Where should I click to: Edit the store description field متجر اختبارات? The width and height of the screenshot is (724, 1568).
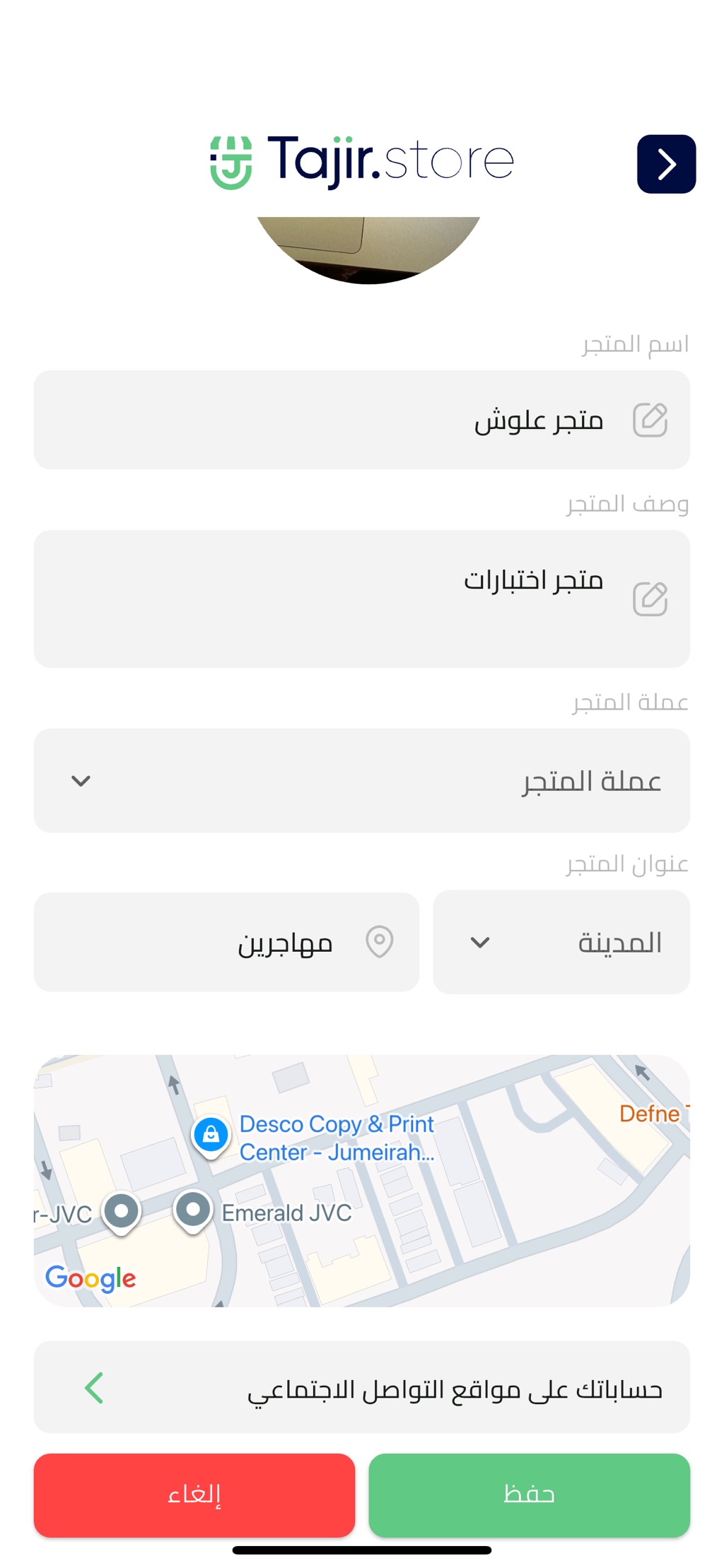click(x=362, y=599)
